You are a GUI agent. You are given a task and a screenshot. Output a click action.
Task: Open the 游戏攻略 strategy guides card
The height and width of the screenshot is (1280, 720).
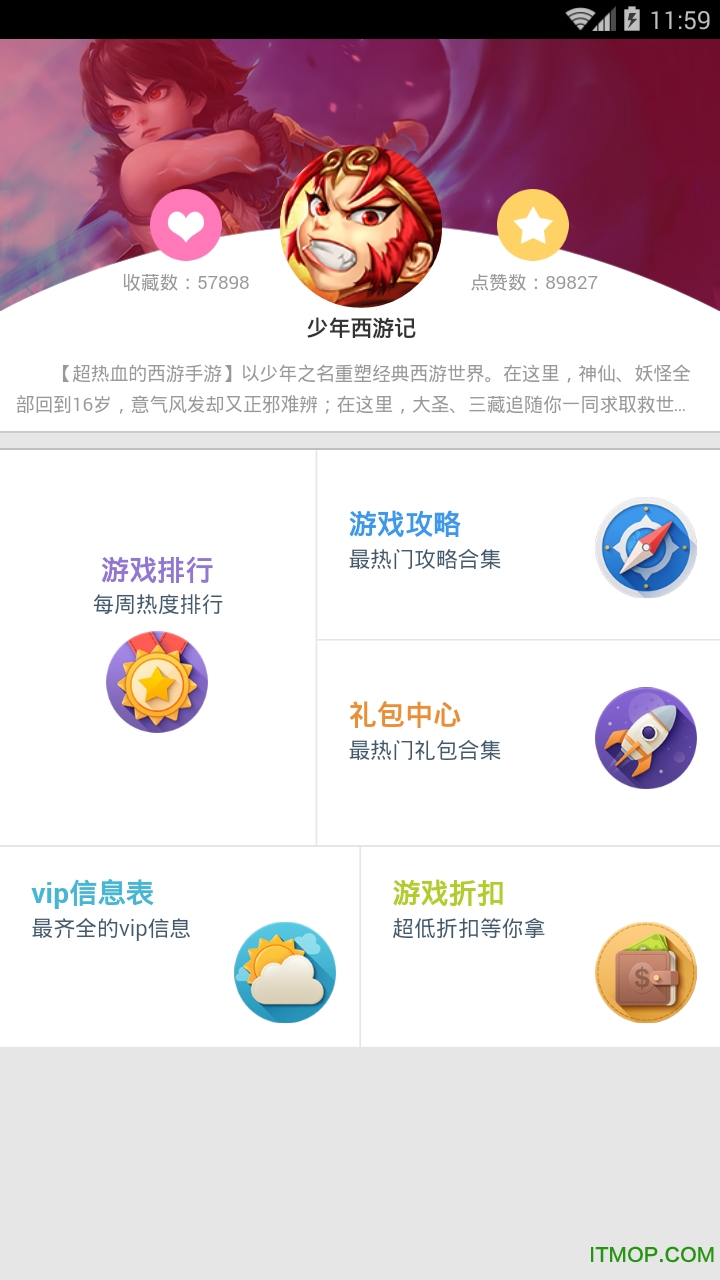pyautogui.click(x=518, y=545)
